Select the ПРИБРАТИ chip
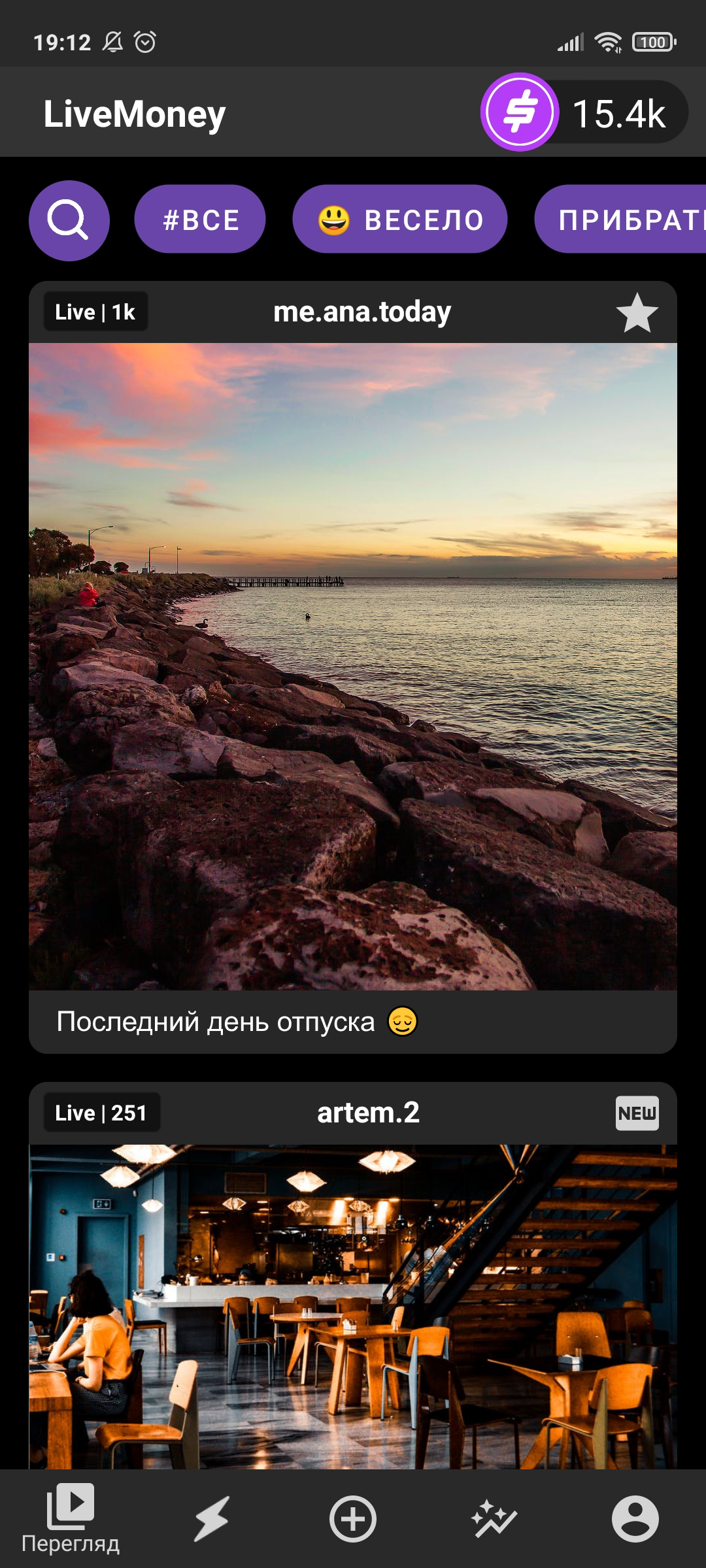The image size is (706, 1568). [621, 220]
